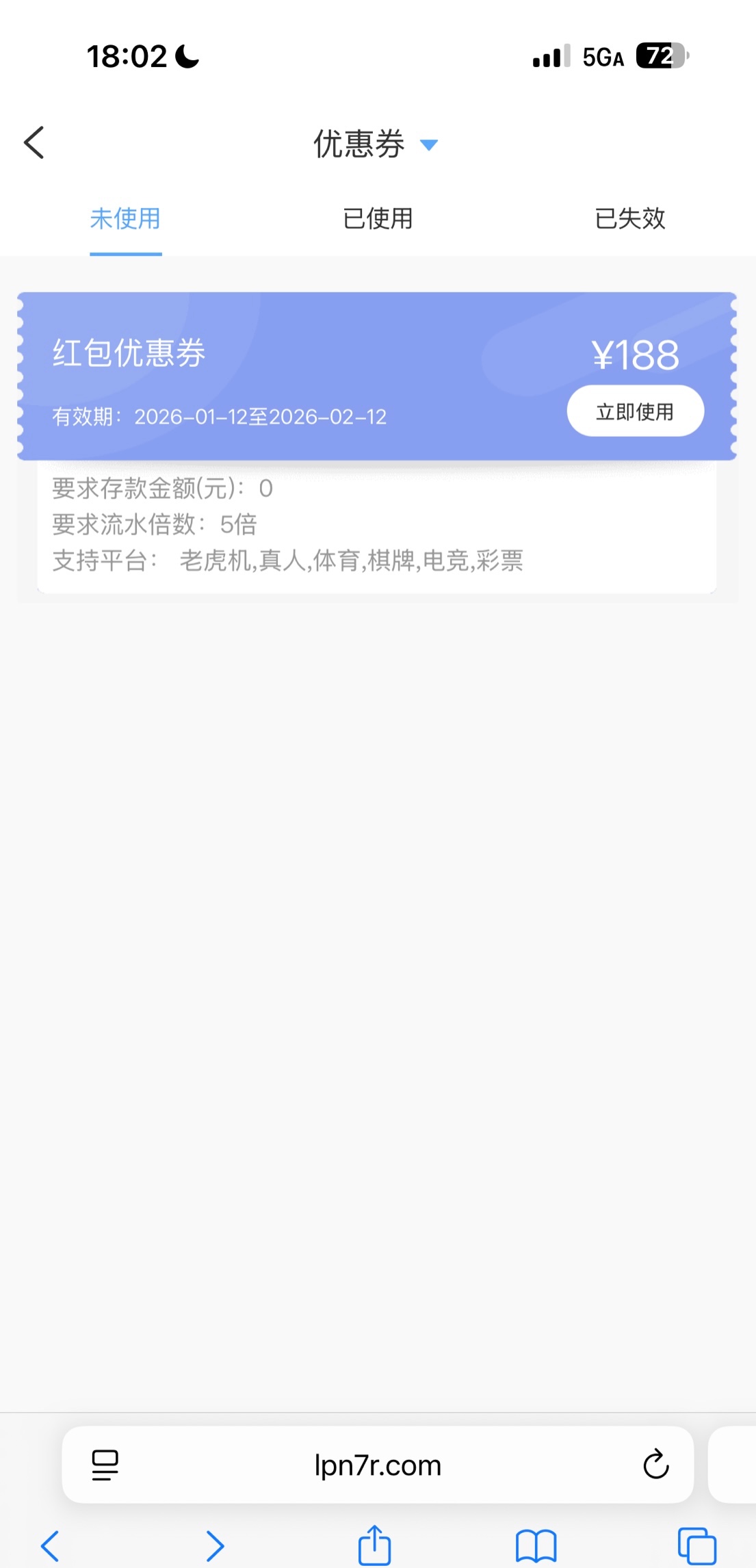Screen dimensions: 756x1568
Task: Go to the previous page in Safari
Action: pos(51,1545)
